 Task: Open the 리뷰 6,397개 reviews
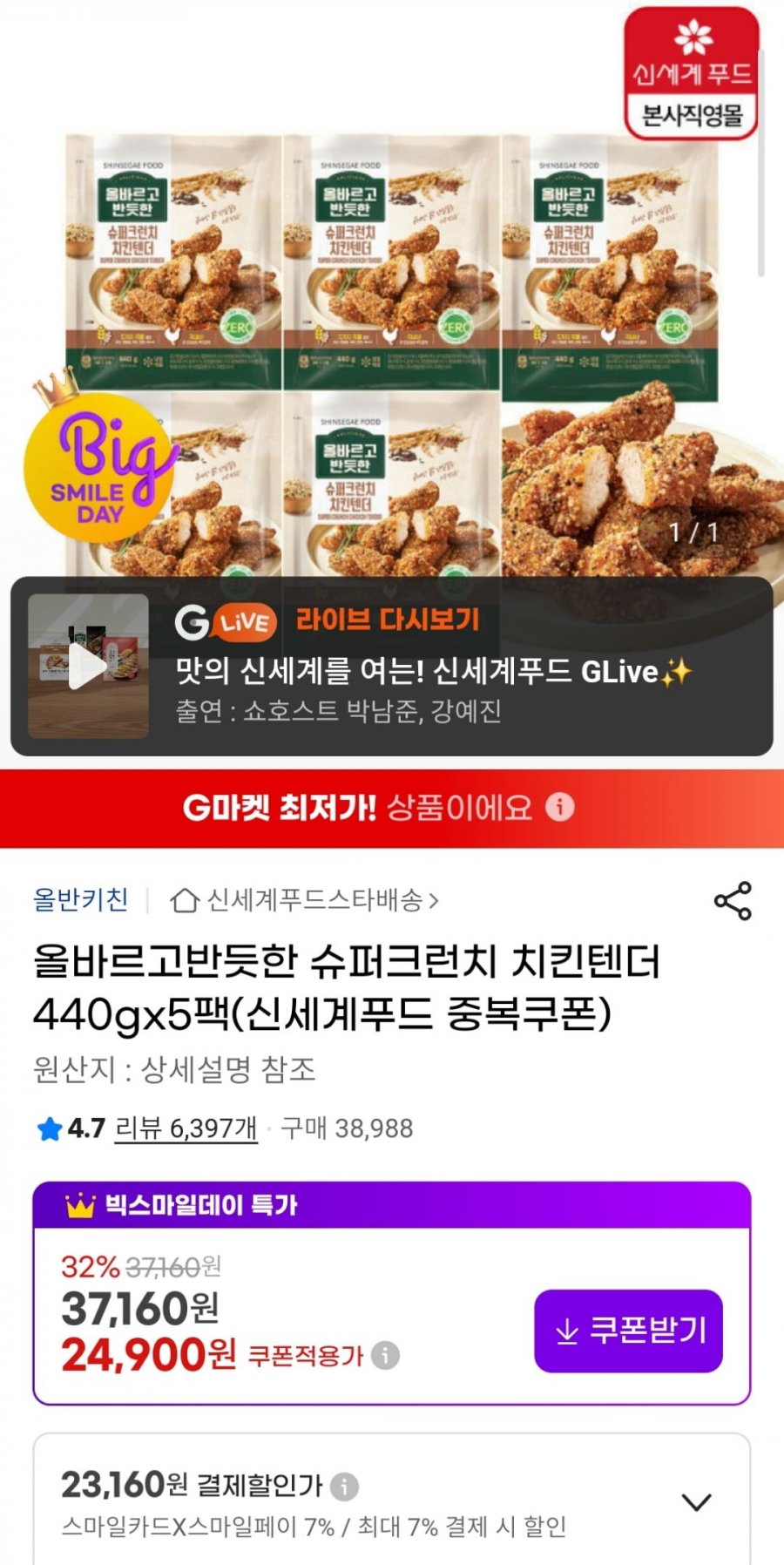coord(186,1128)
